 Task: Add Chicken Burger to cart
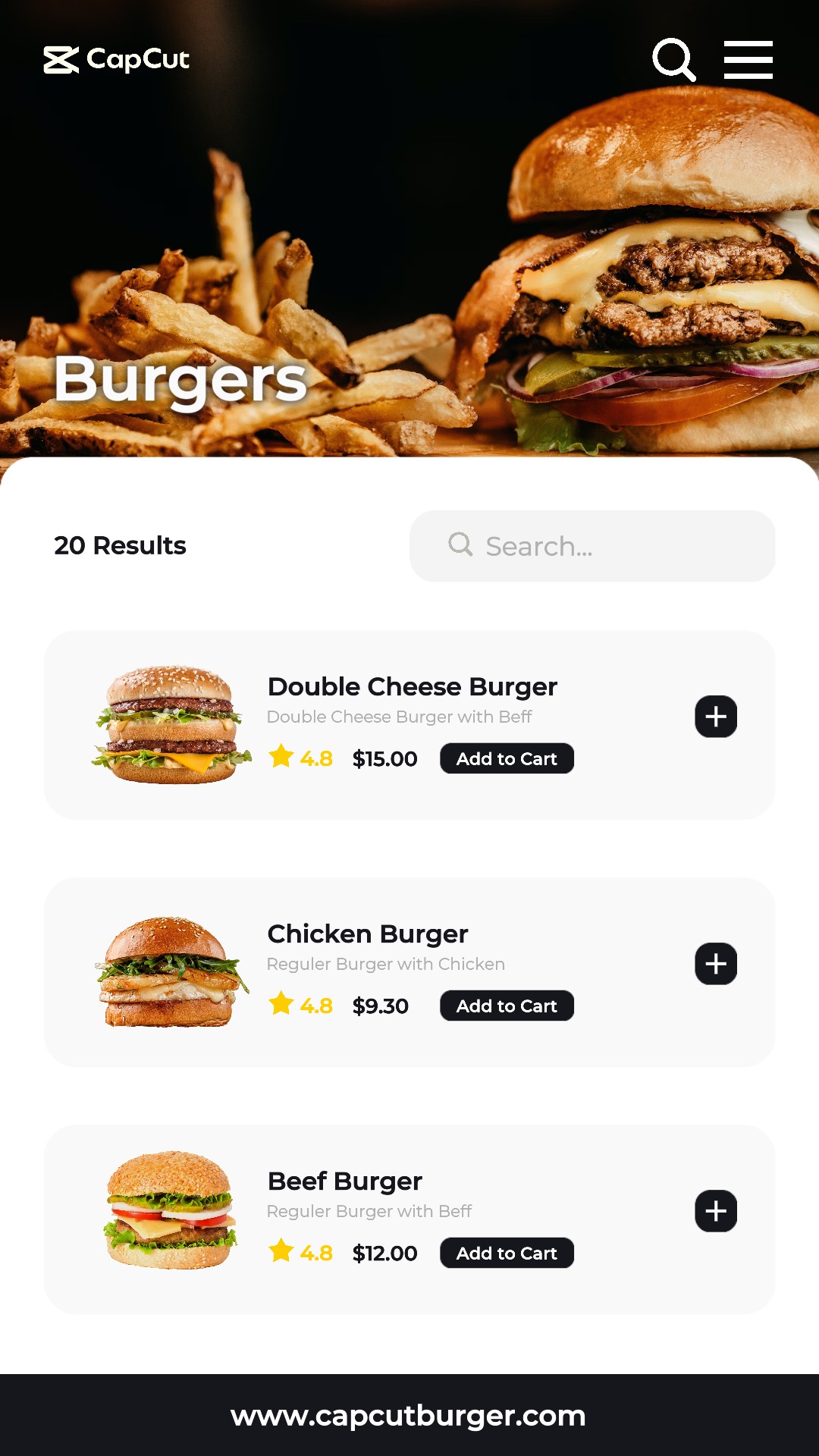click(x=507, y=1006)
